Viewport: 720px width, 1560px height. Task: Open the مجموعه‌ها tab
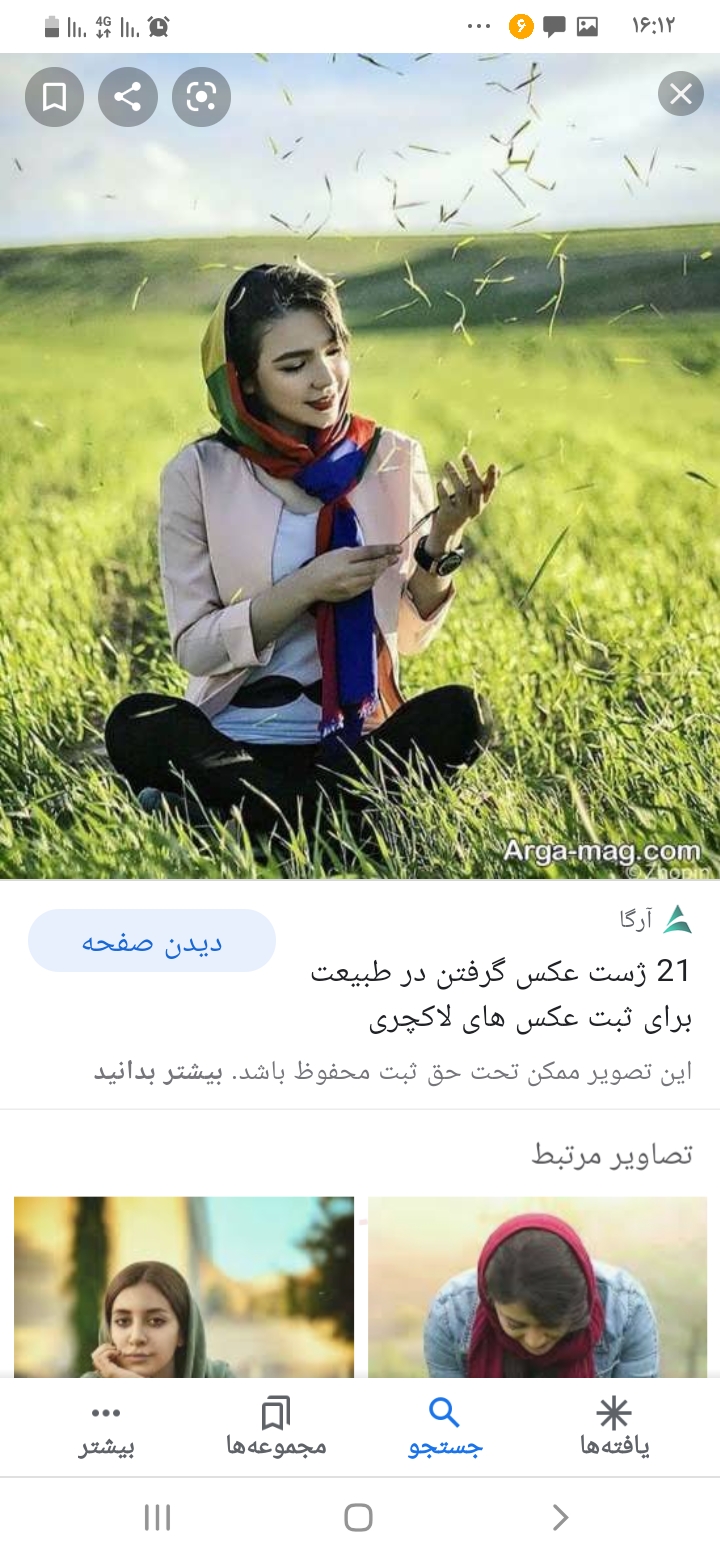[x=275, y=1428]
